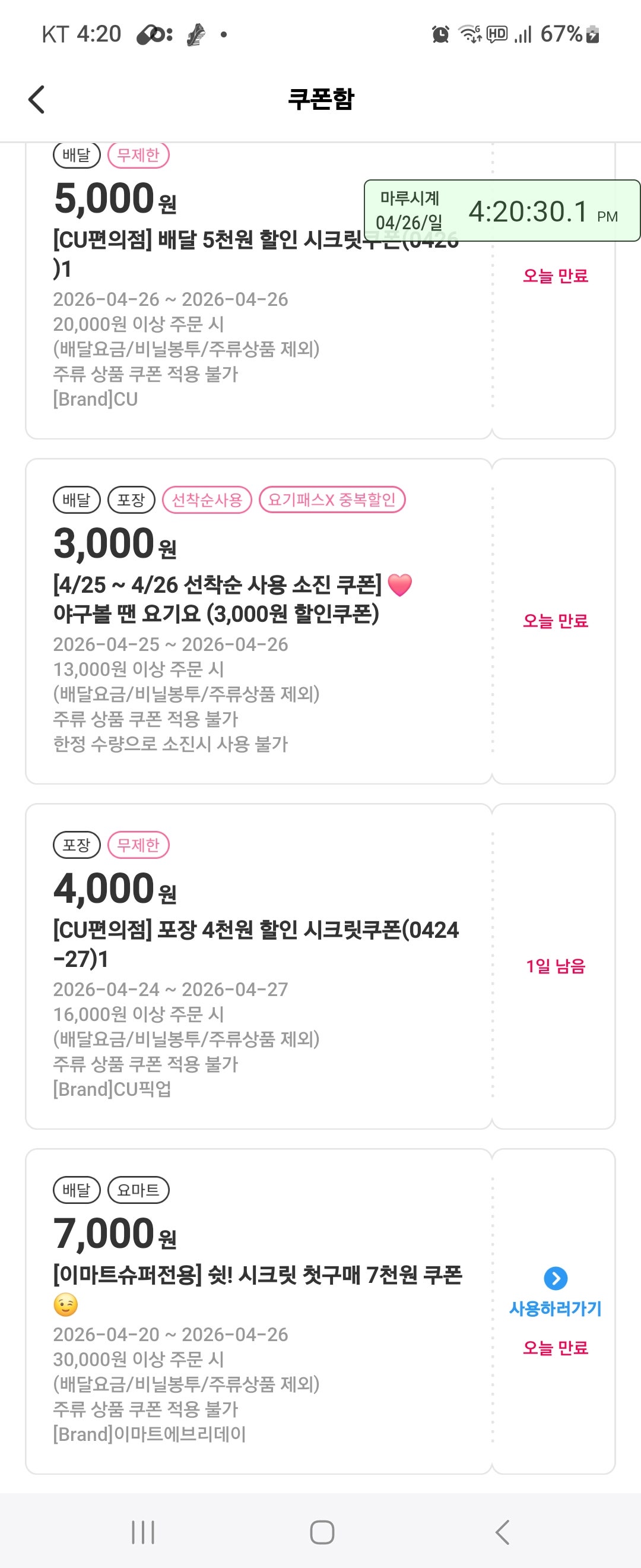Tap 오늘 만료 on the 야구볼 coupon
Image resolution: width=641 pixels, height=1568 pixels.
tap(556, 620)
